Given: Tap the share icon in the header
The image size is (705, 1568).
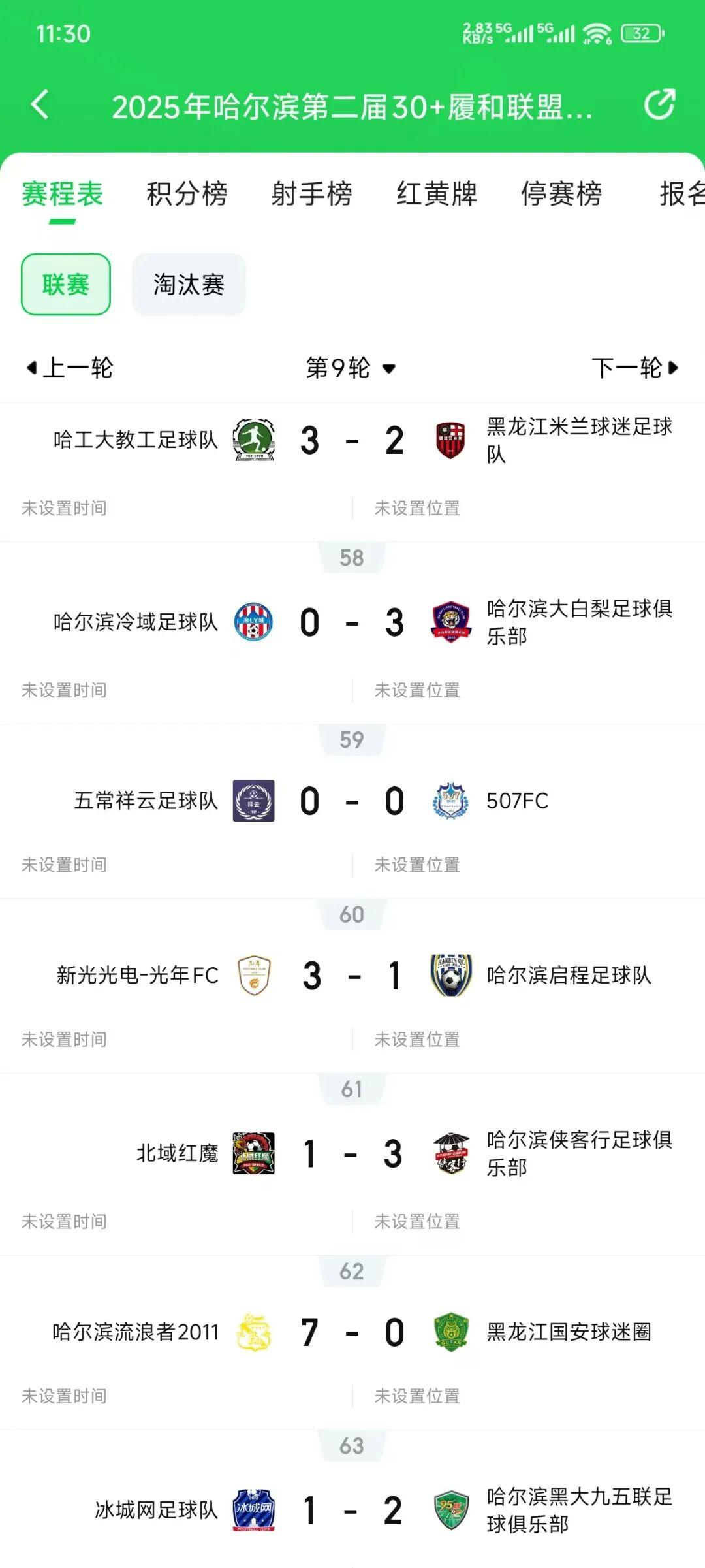Looking at the screenshot, I should (659, 104).
